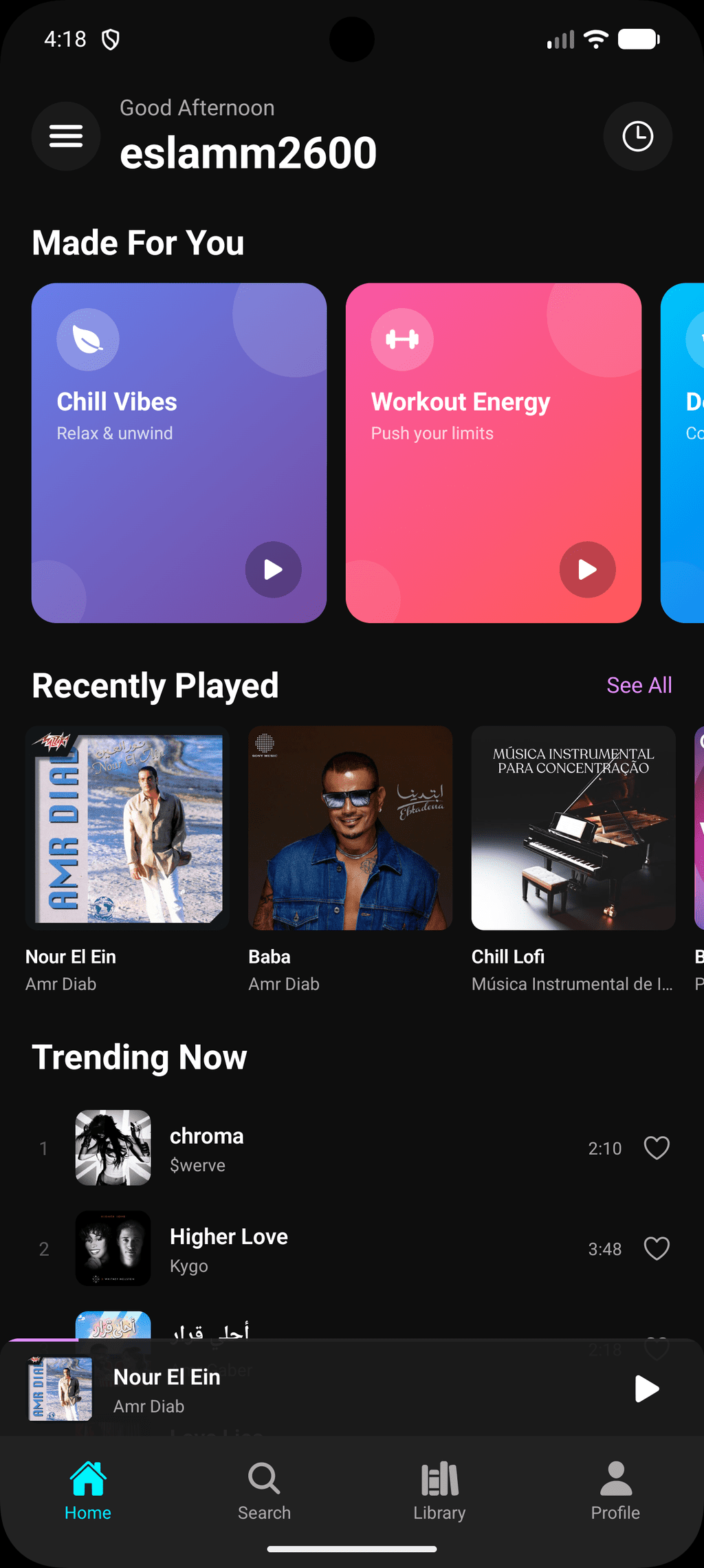
Task: Play the Workout Energy playlist
Action: click(587, 569)
